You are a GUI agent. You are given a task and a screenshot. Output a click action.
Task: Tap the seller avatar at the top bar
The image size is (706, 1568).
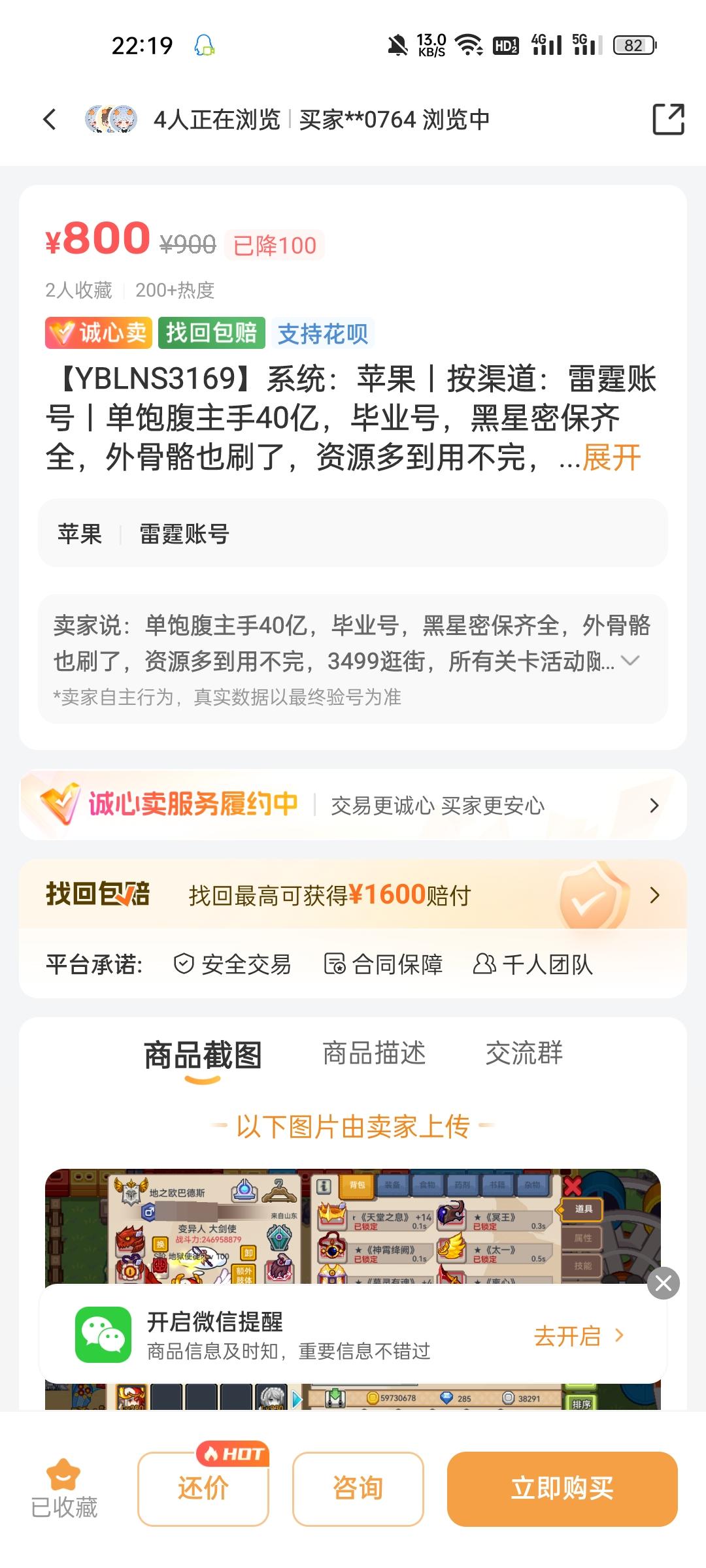[110, 119]
